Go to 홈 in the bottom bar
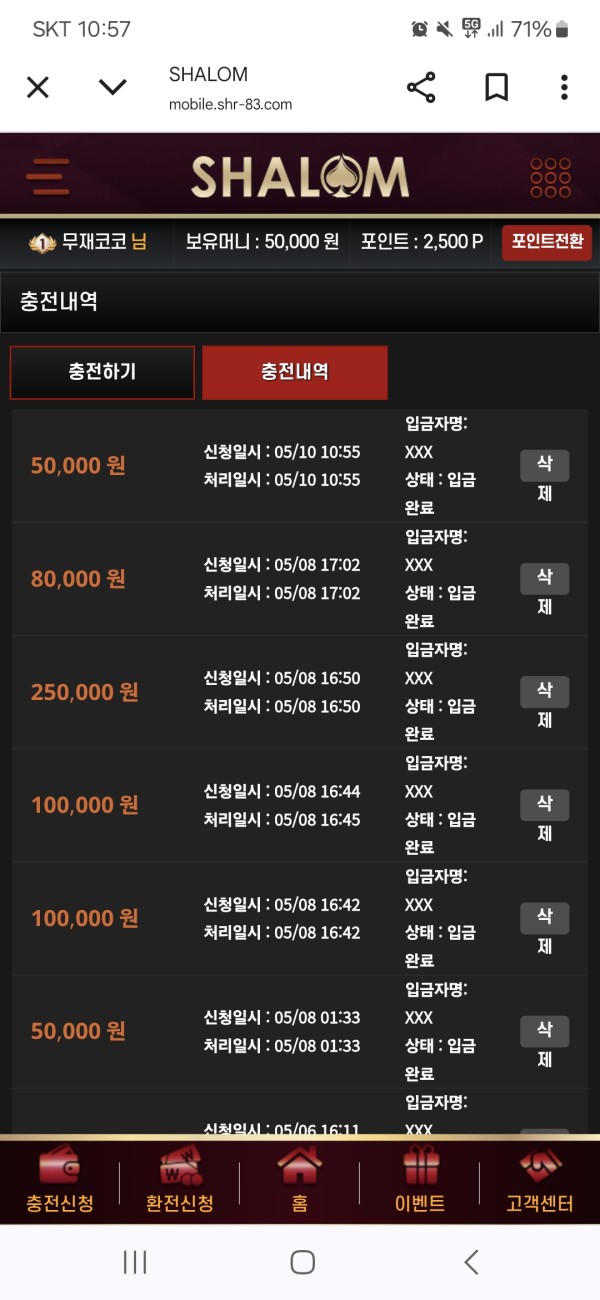This screenshot has width=600, height=1300. click(300, 1182)
